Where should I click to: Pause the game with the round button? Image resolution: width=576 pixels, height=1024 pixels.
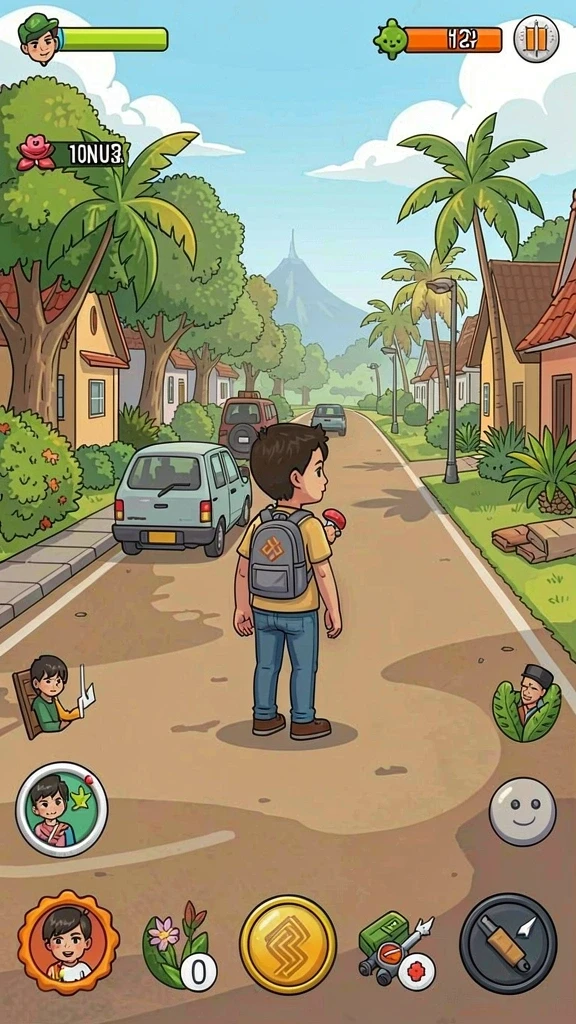536,39
